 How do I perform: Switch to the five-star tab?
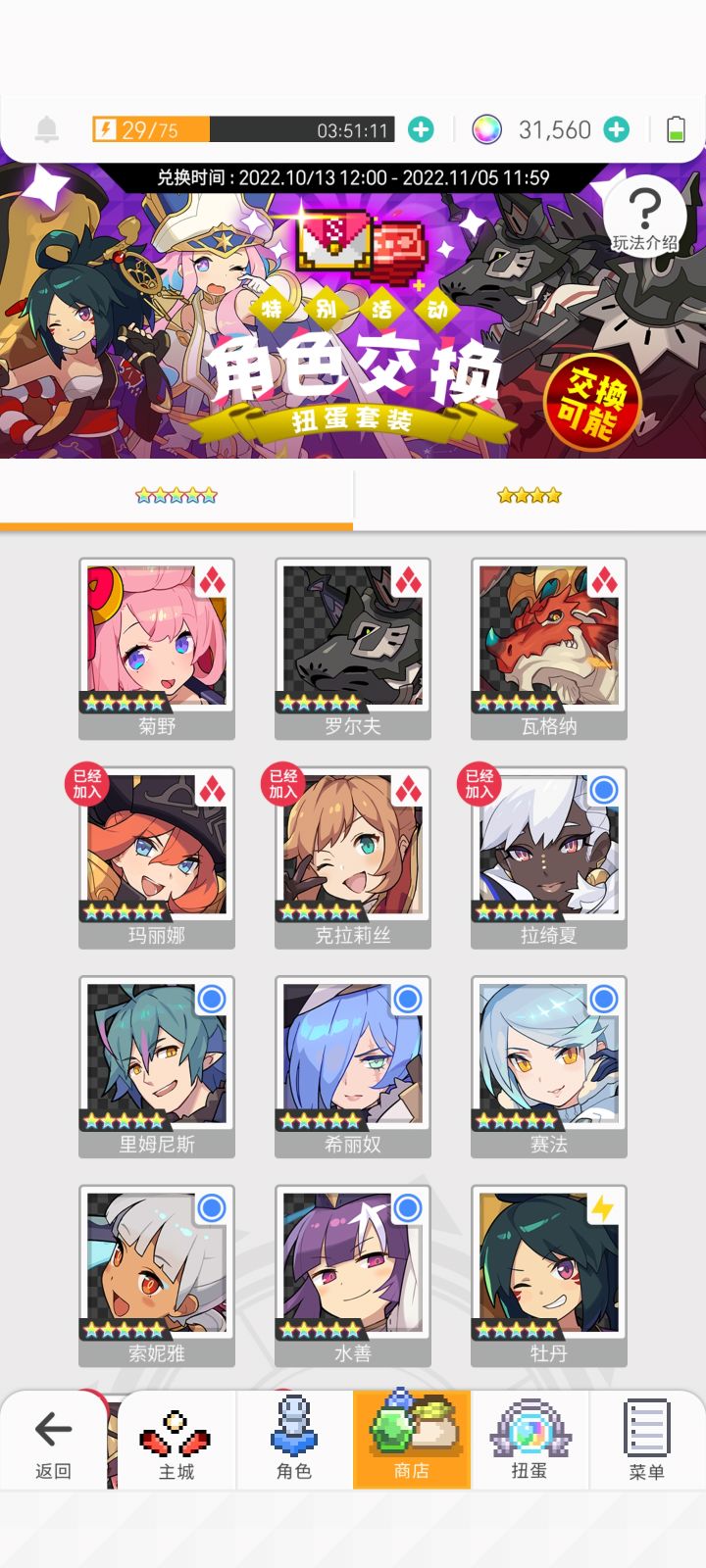(176, 496)
